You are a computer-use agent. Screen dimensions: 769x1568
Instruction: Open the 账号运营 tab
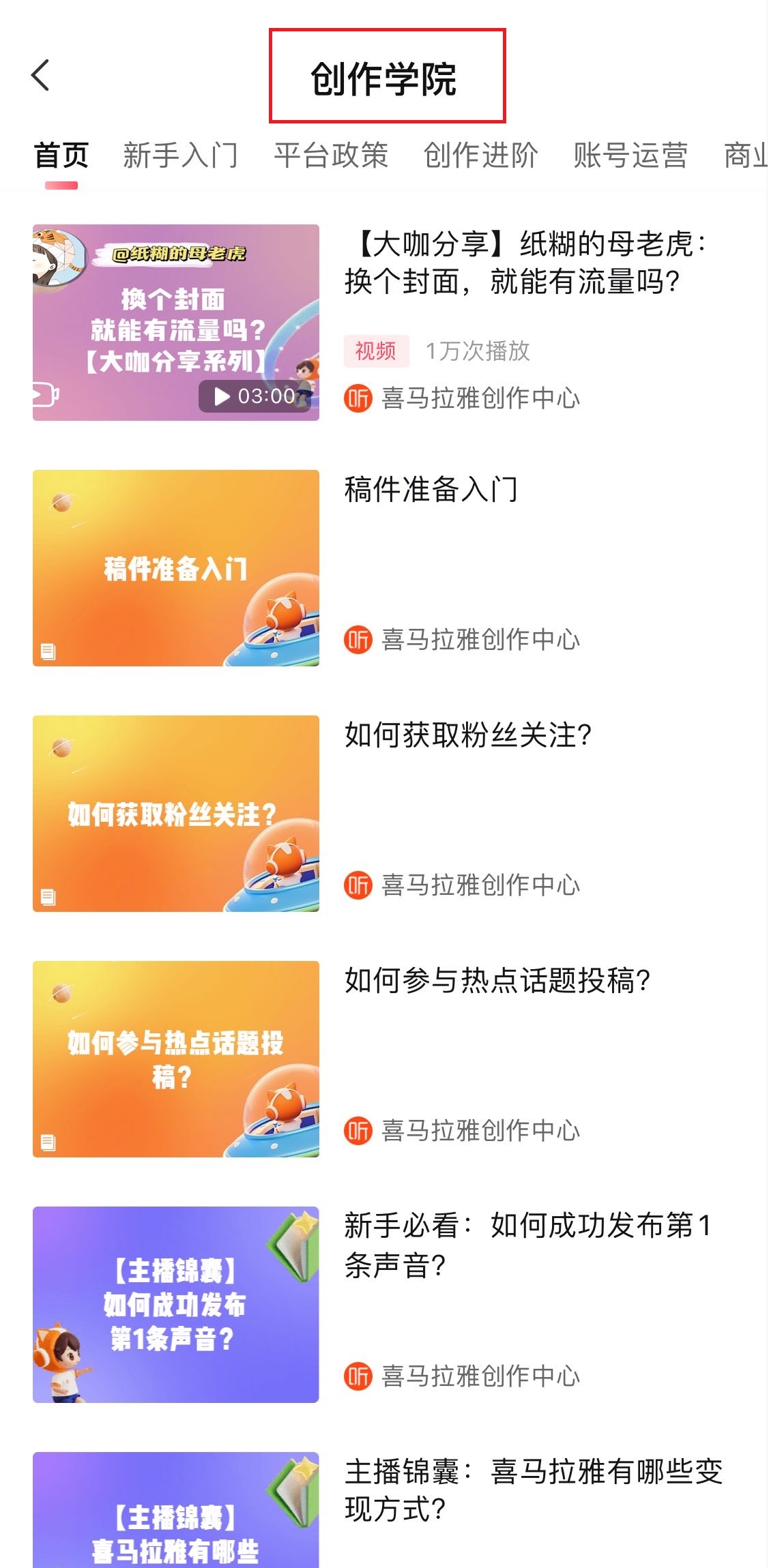(630, 156)
